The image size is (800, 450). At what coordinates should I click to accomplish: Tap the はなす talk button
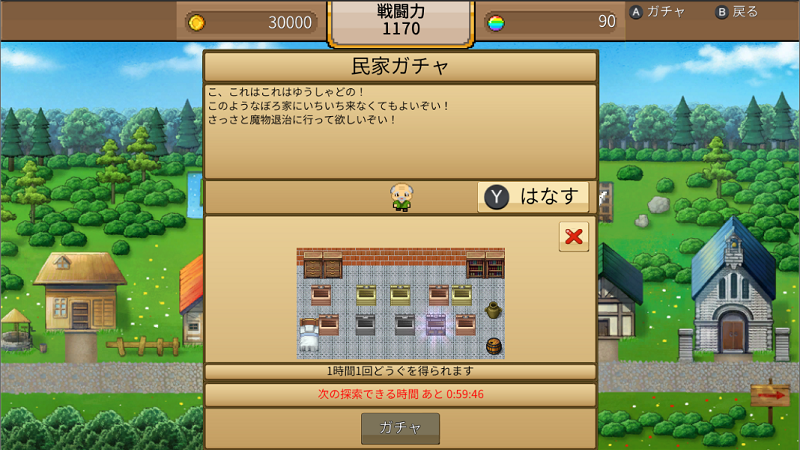tap(533, 197)
